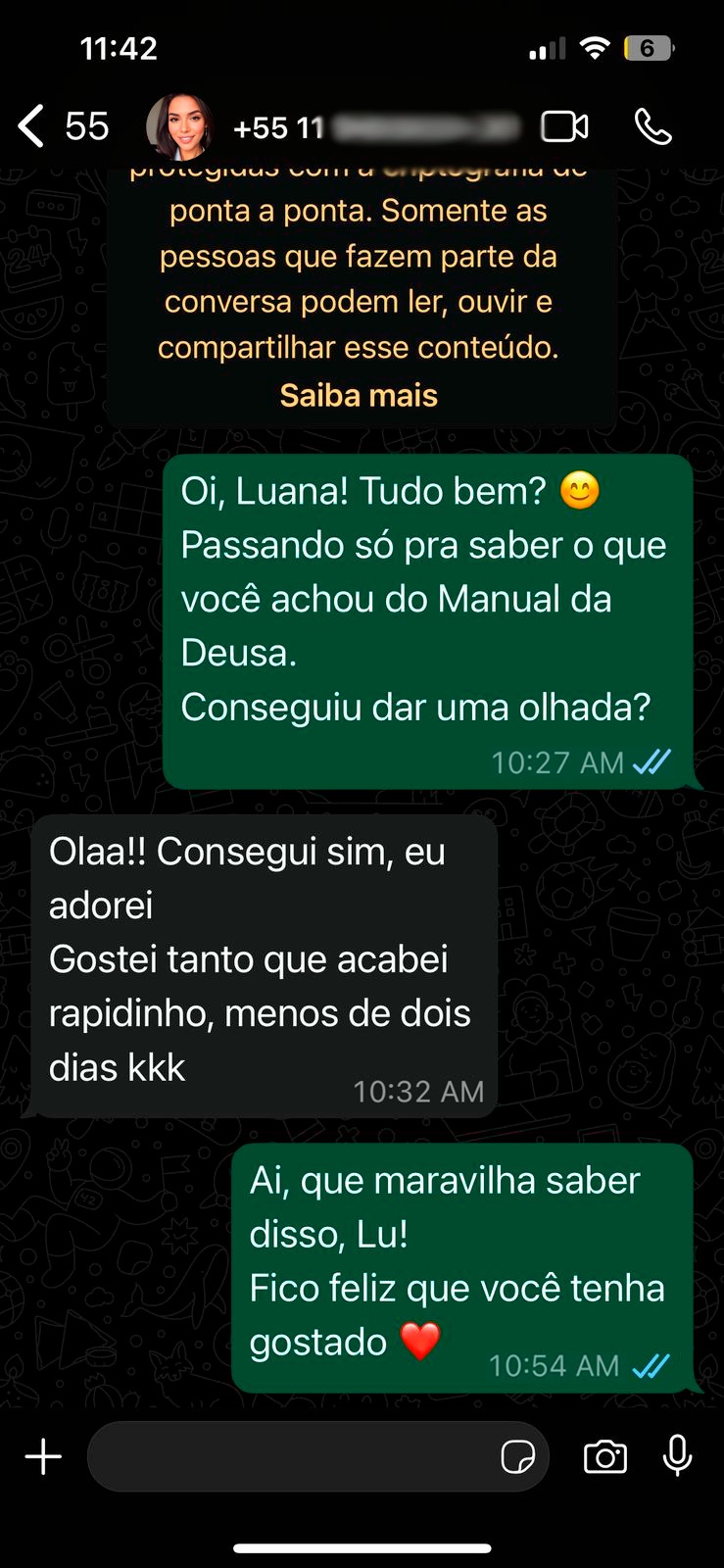Open the camera to send a photo
The image size is (724, 1568).
604,1457
